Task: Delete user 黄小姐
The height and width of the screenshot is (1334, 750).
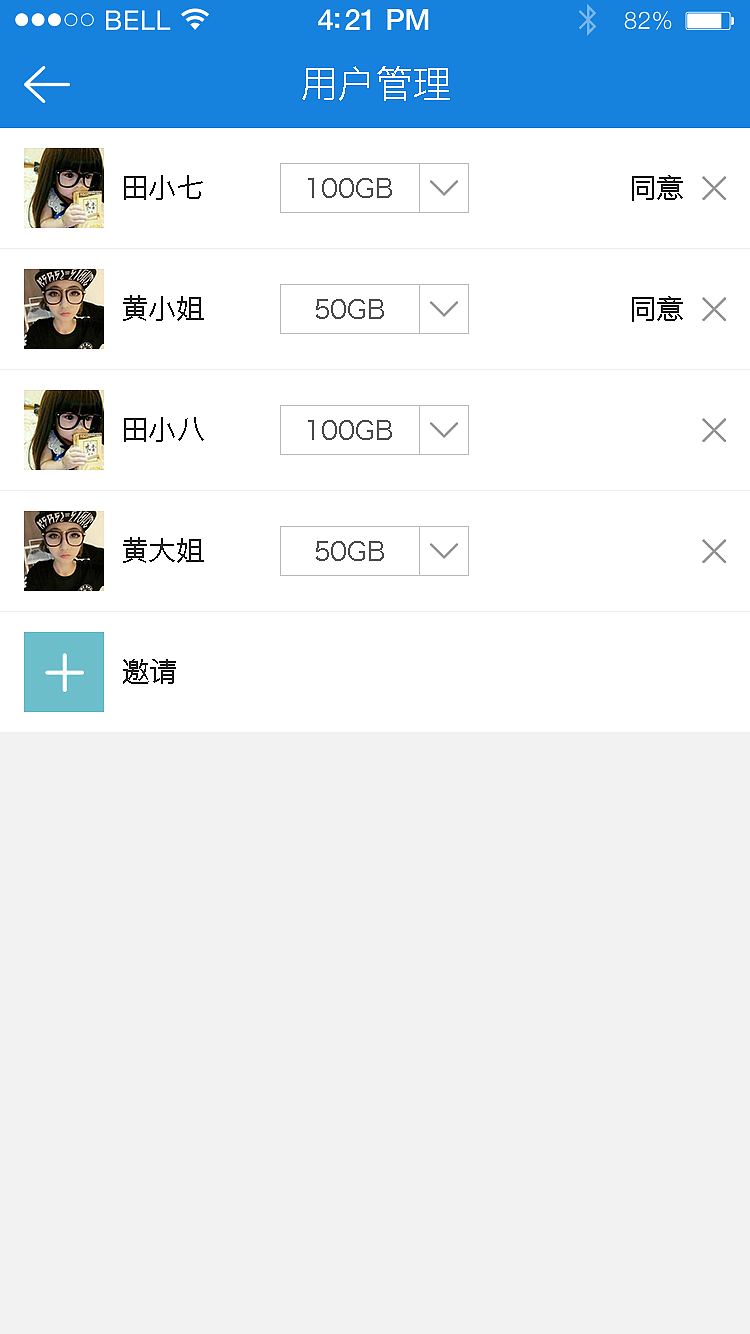Action: [x=714, y=309]
